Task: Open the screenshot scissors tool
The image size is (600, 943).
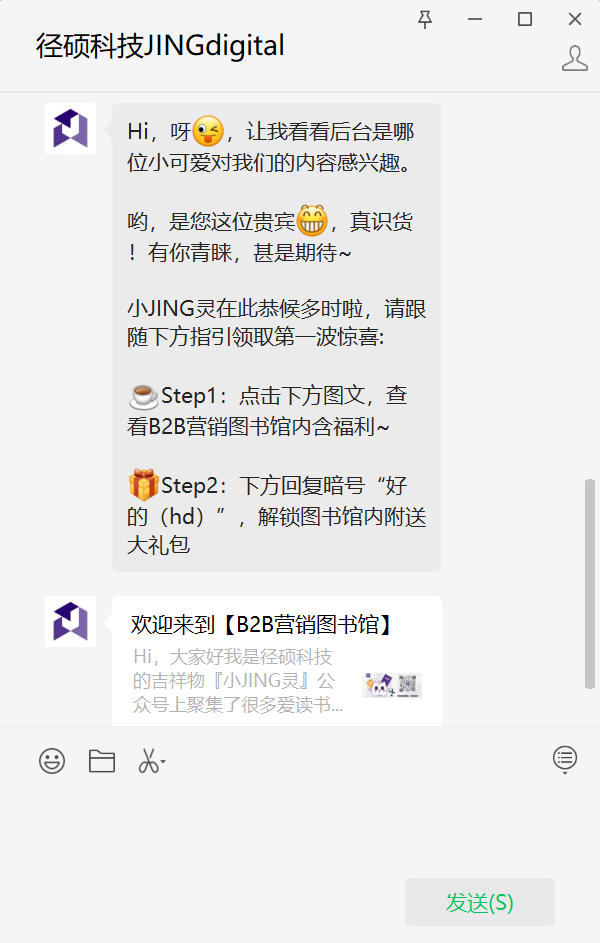Action: (150, 761)
